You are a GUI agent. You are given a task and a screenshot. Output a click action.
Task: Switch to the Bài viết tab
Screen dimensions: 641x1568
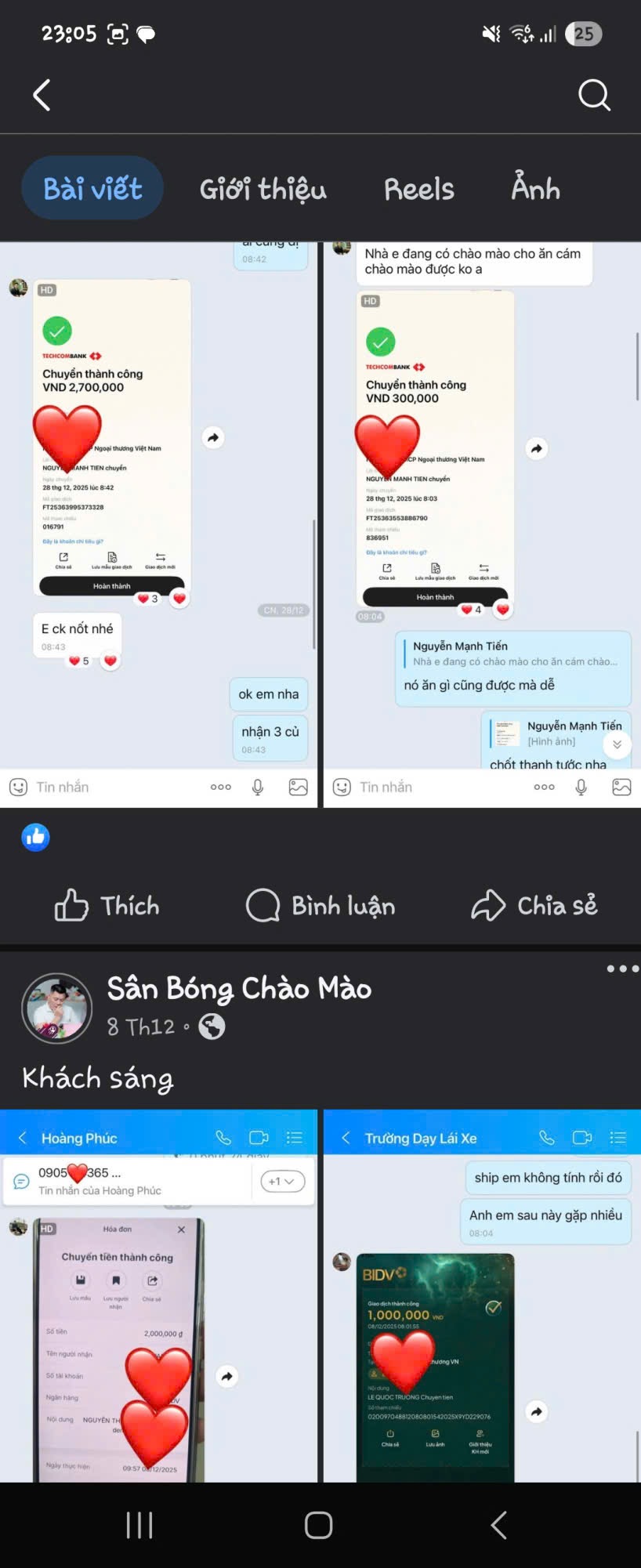point(92,189)
